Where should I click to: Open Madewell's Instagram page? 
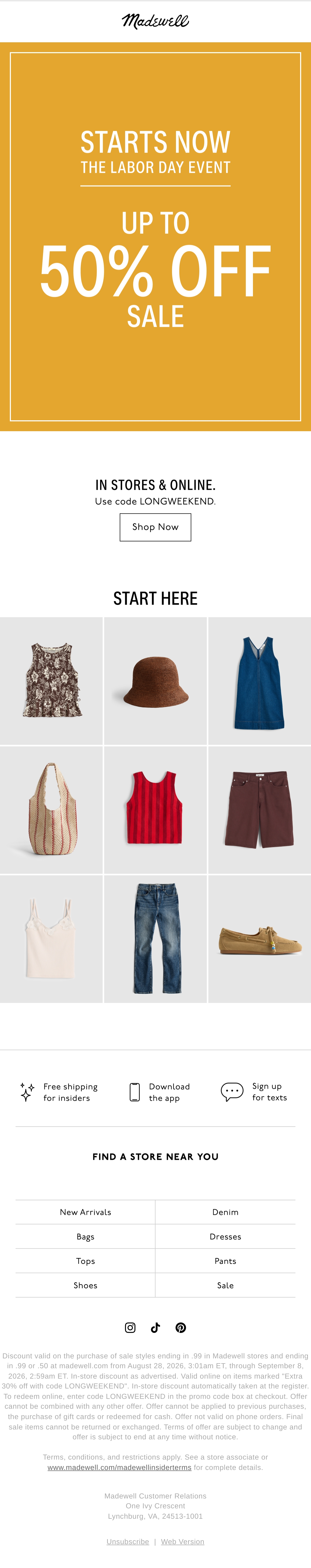[x=130, y=1328]
